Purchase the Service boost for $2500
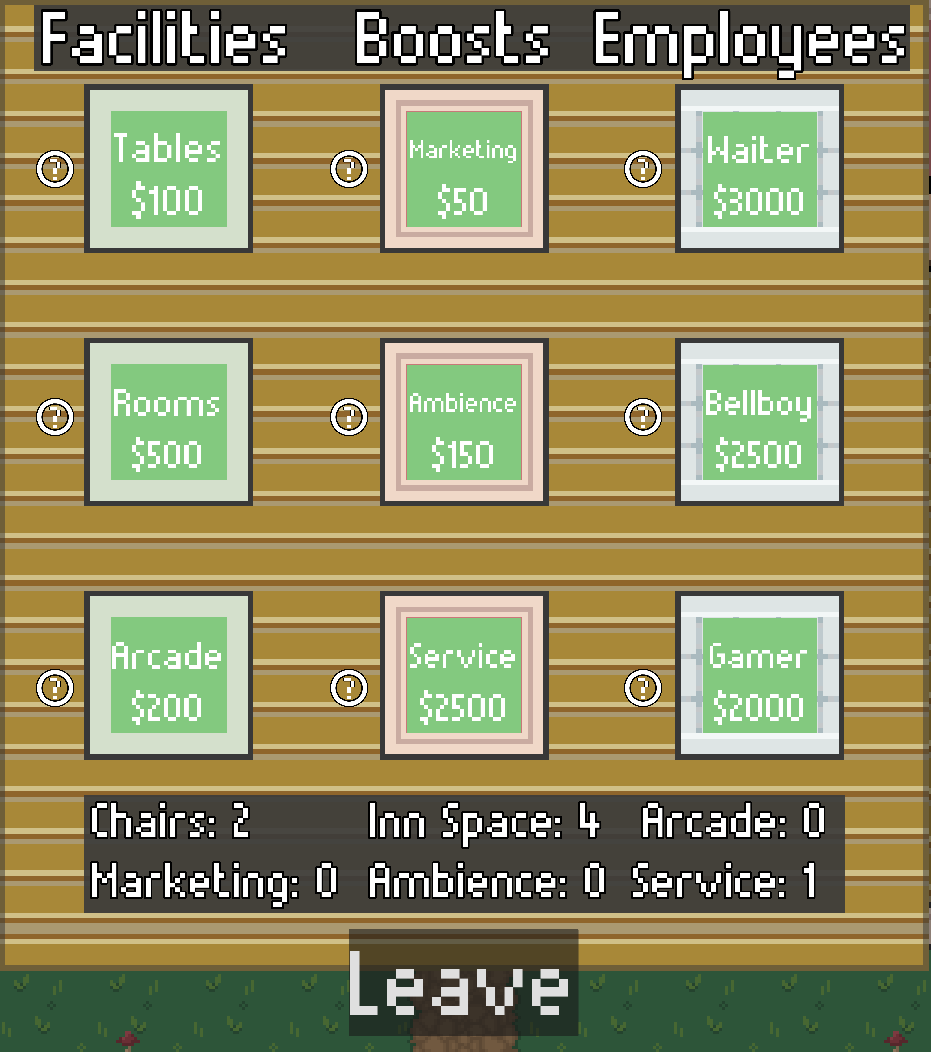Image resolution: width=931 pixels, height=1052 pixels. tap(464, 676)
